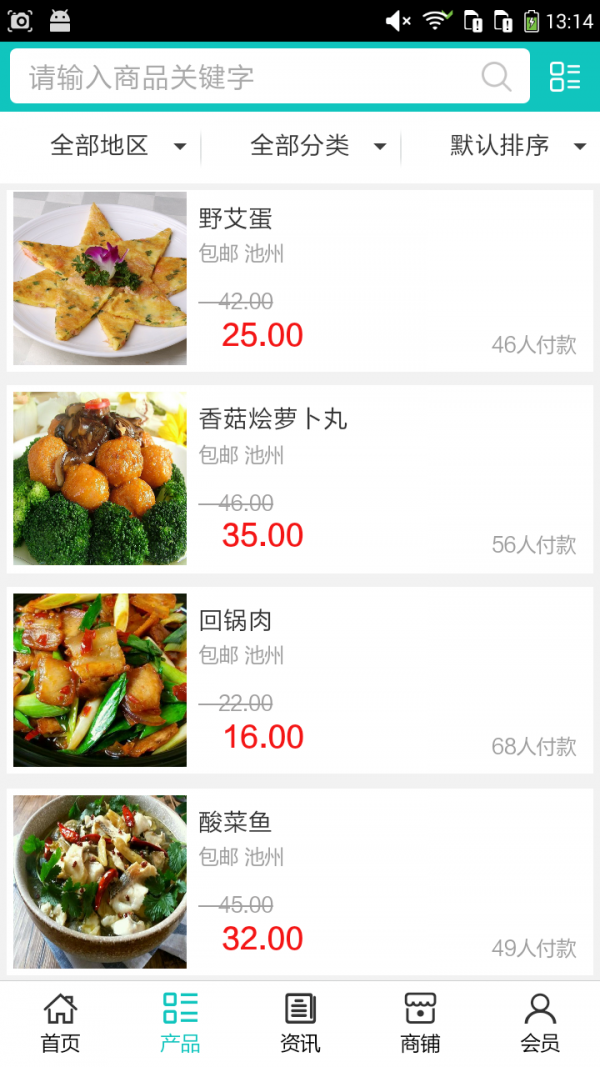Select the 产品 products tab
Screen dimensions: 600x1067
point(180,1023)
